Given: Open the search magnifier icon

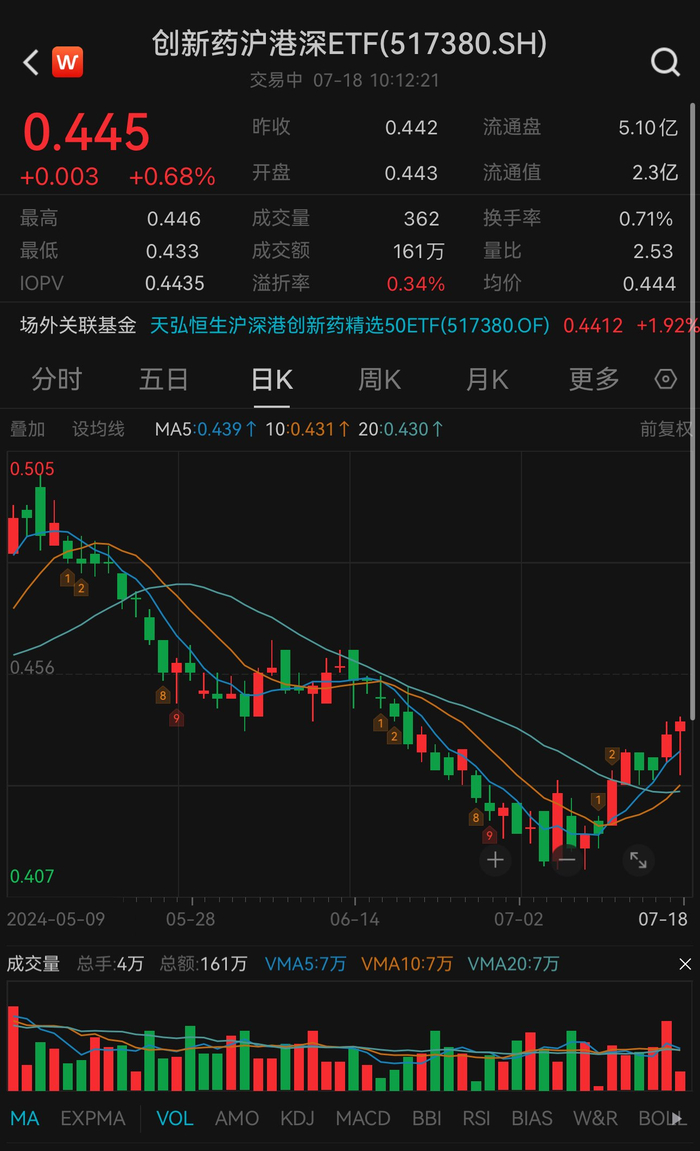Looking at the screenshot, I should (665, 63).
